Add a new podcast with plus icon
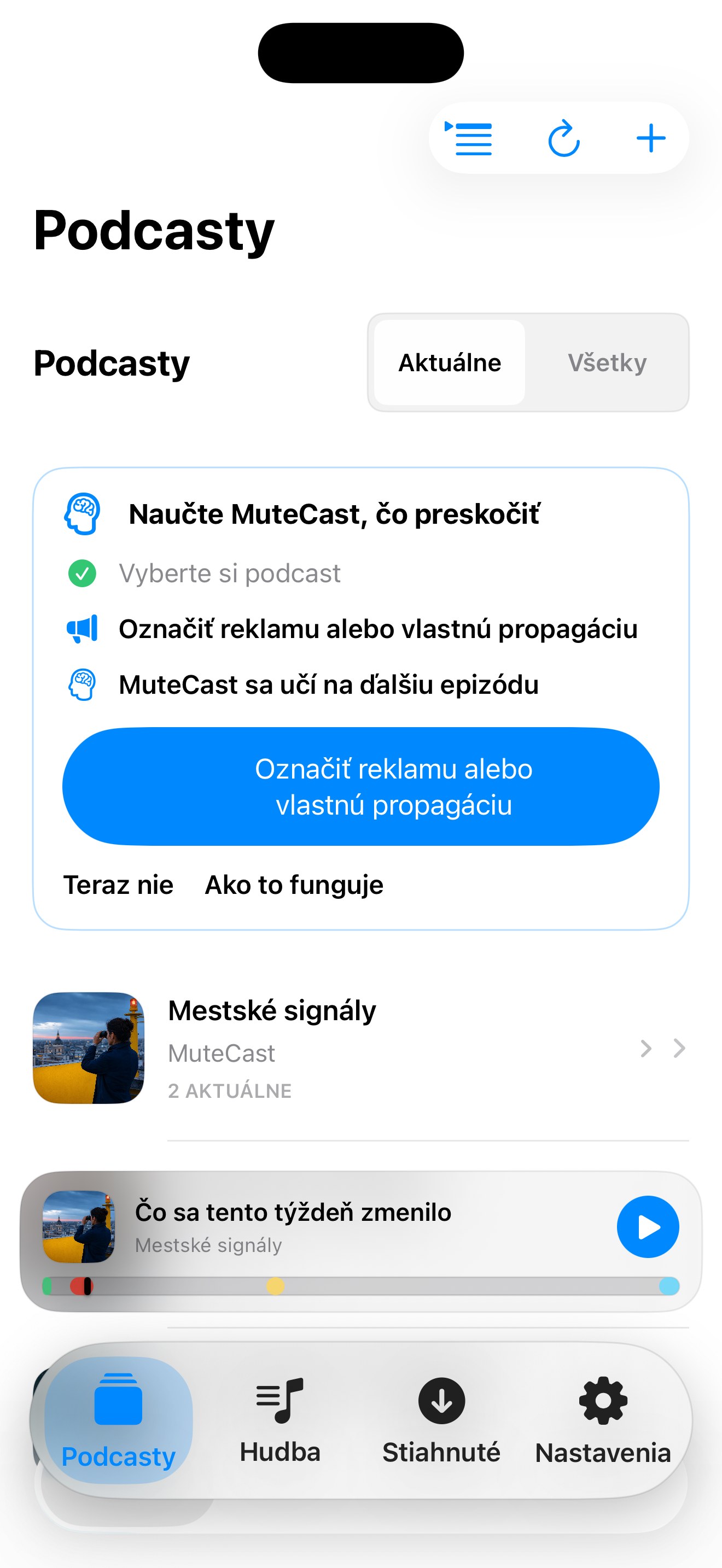Screen dimensions: 722x1568 point(651,138)
